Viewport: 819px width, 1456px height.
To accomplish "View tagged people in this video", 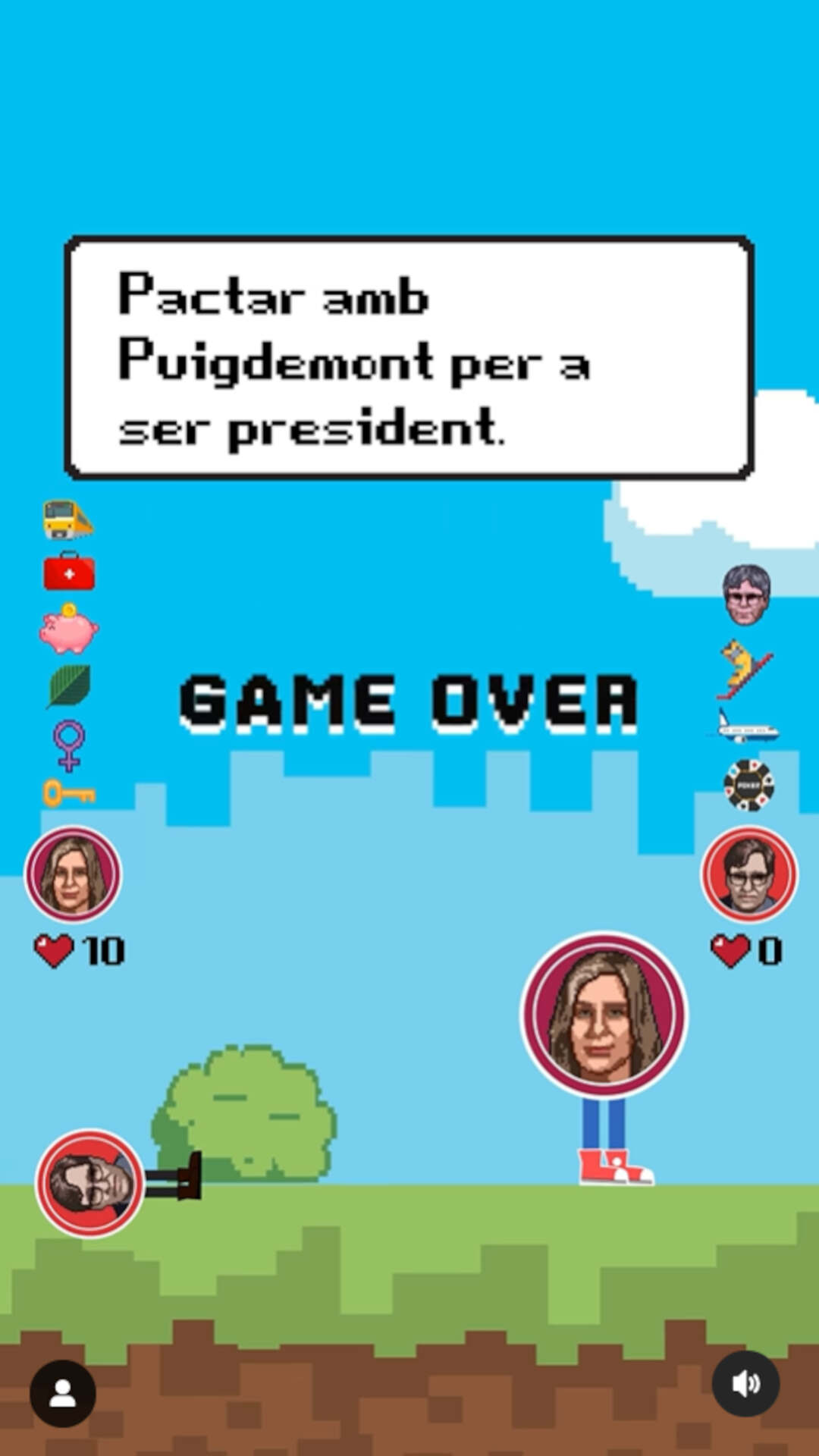I will tap(63, 1394).
